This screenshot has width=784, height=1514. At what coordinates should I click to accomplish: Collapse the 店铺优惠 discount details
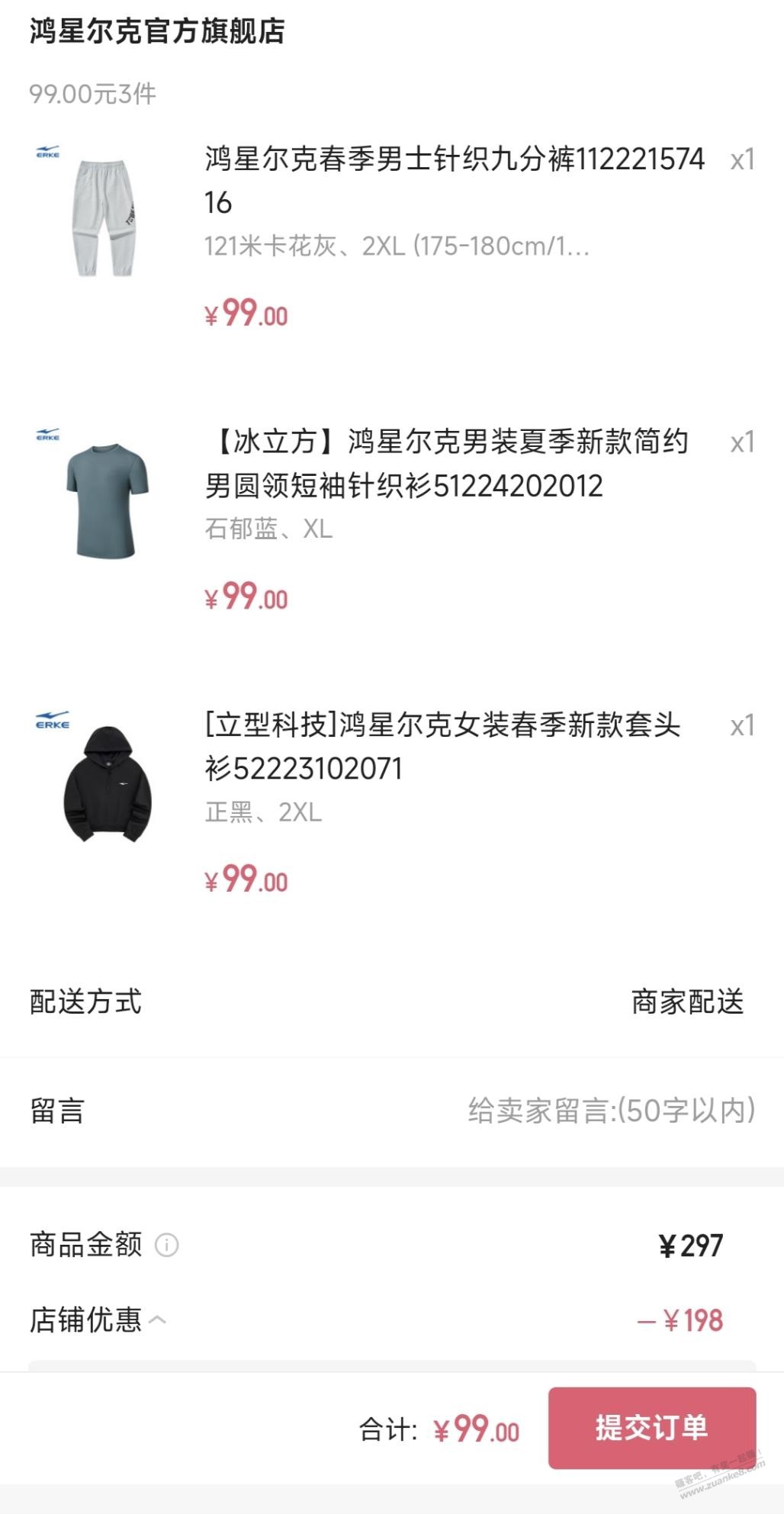[158, 1320]
